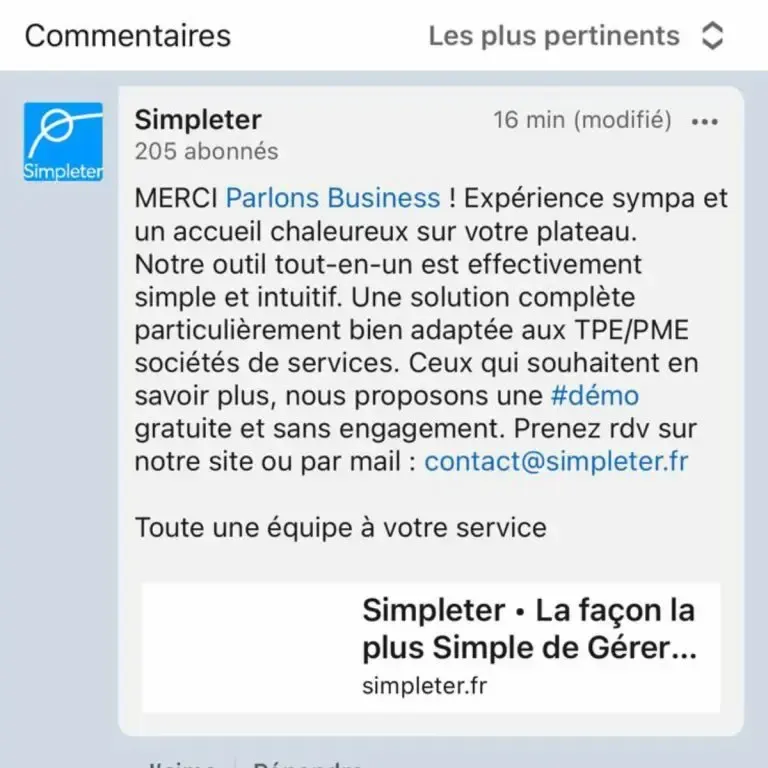The width and height of the screenshot is (768, 768).
Task: Open the 'Les plus pertinents' sort dropdown
Action: (575, 37)
